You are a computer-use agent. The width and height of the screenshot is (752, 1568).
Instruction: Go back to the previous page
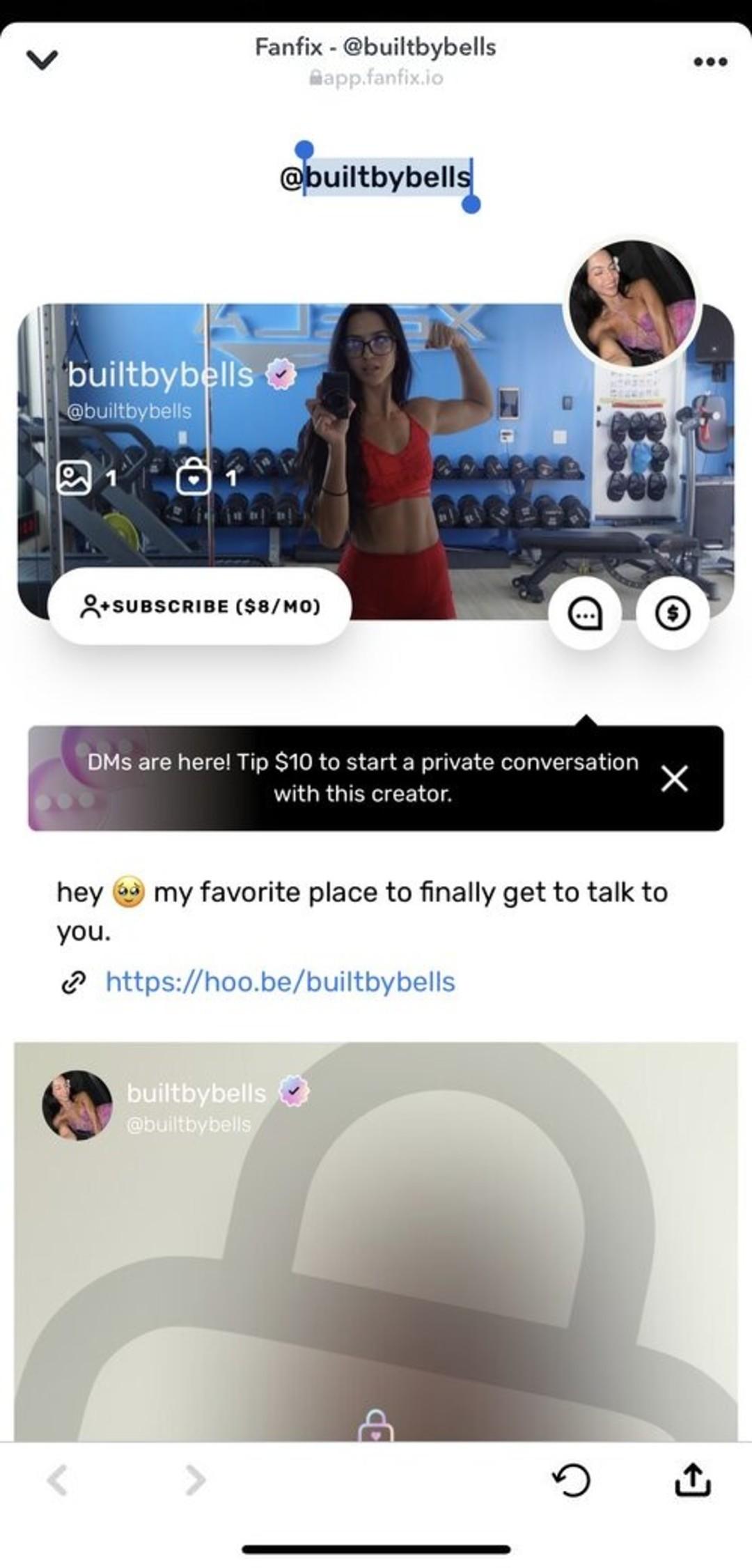[x=57, y=1480]
